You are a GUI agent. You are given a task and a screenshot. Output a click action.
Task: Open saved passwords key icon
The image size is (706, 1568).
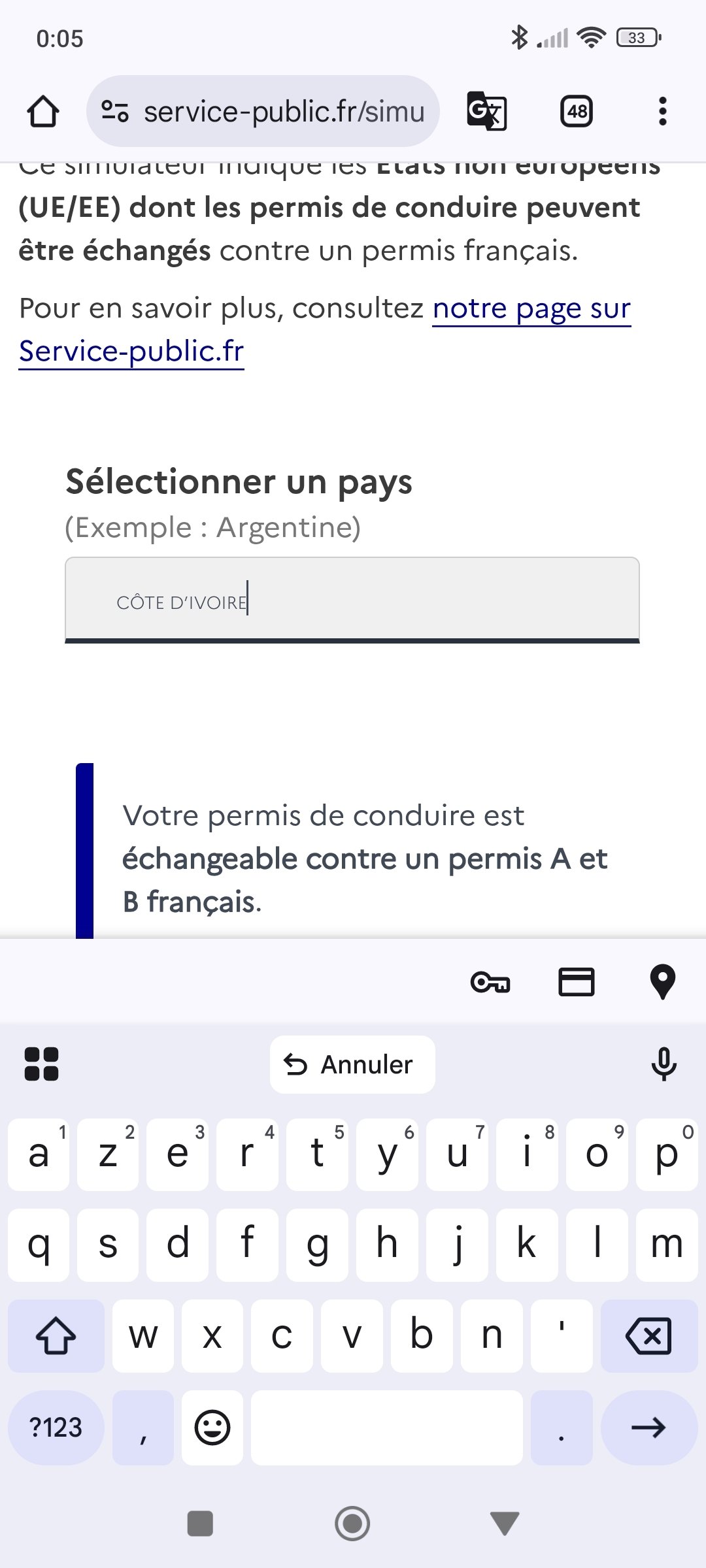(490, 982)
